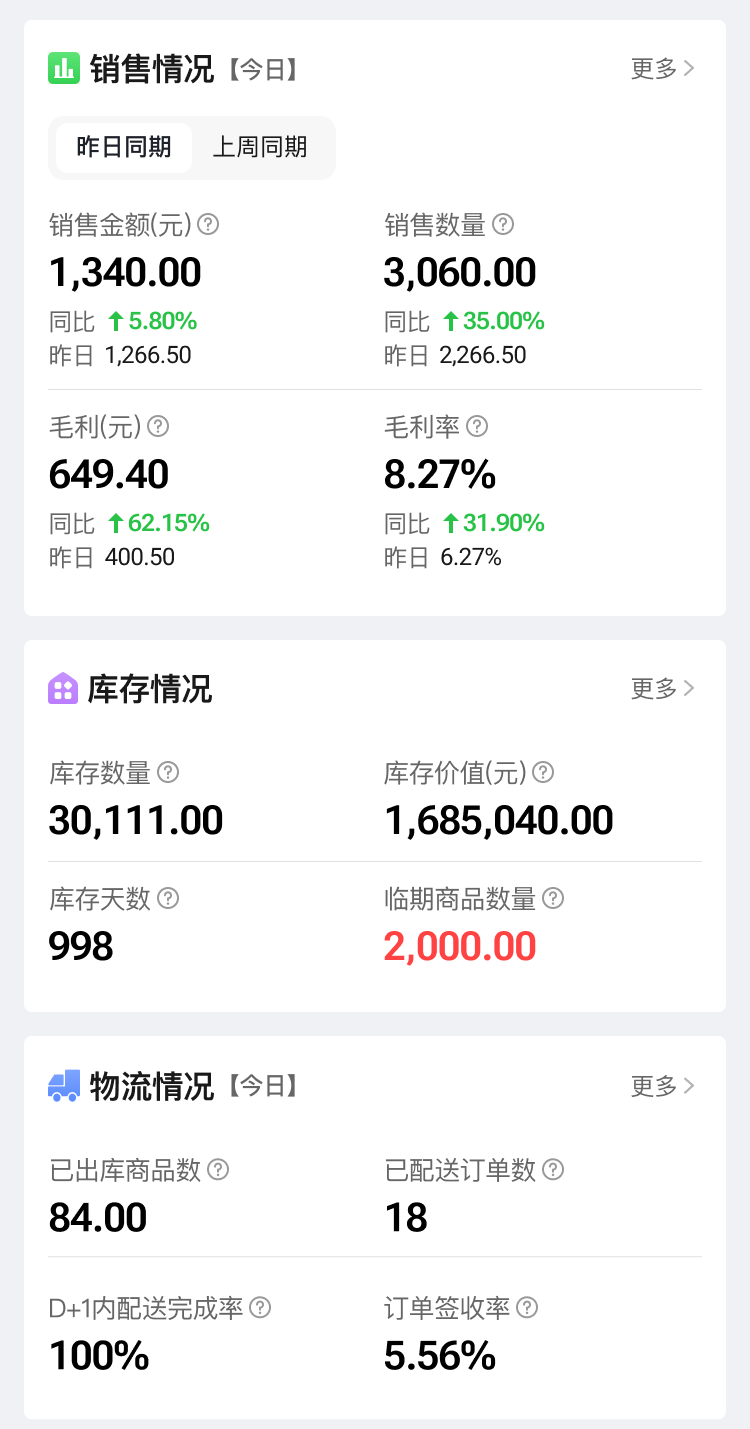Image resolution: width=750 pixels, height=1429 pixels.
Task: Select the 昨日同期 comparison option
Action: click(x=124, y=147)
